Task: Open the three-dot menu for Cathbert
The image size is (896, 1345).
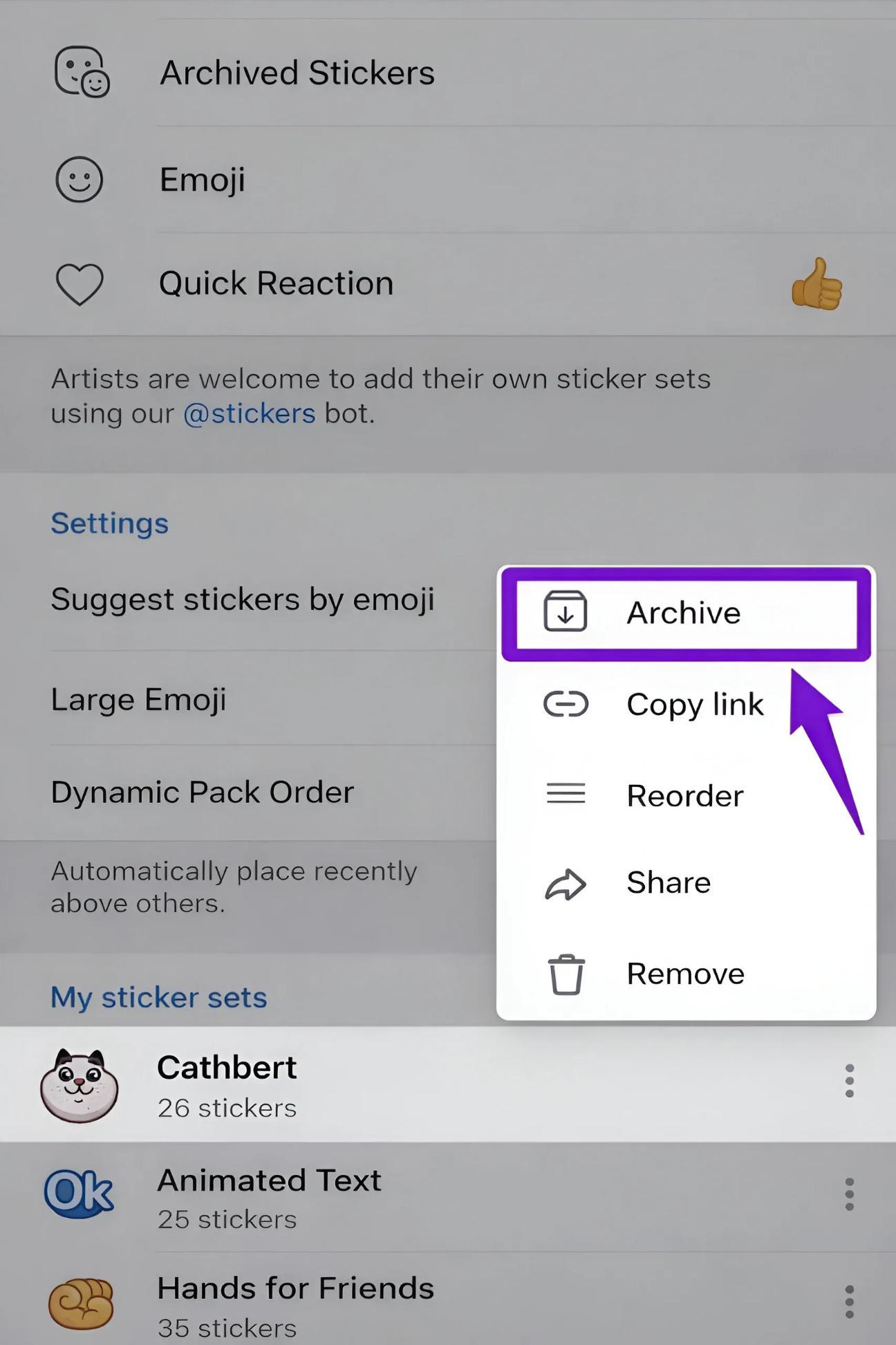Action: coord(849,1081)
